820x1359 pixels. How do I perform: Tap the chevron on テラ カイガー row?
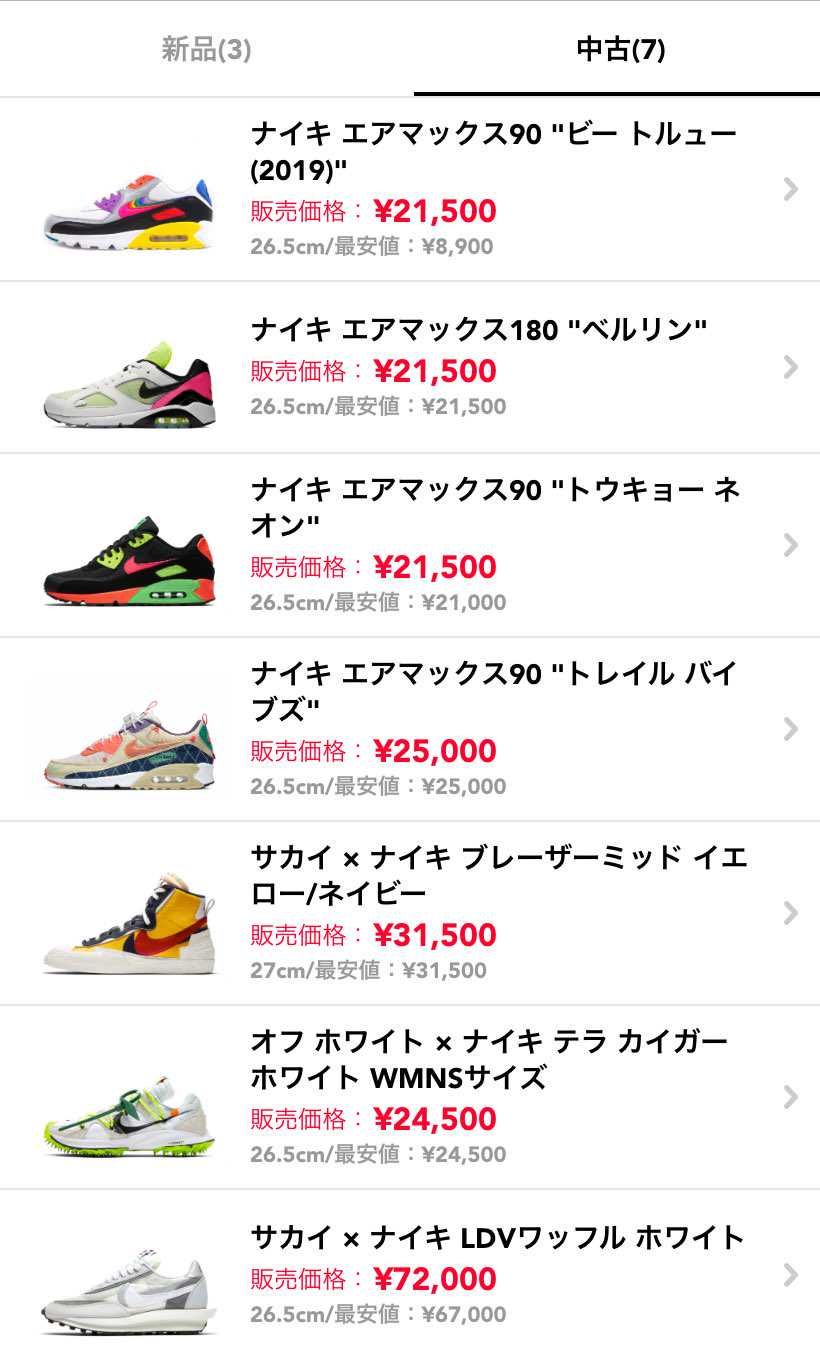point(788,1097)
